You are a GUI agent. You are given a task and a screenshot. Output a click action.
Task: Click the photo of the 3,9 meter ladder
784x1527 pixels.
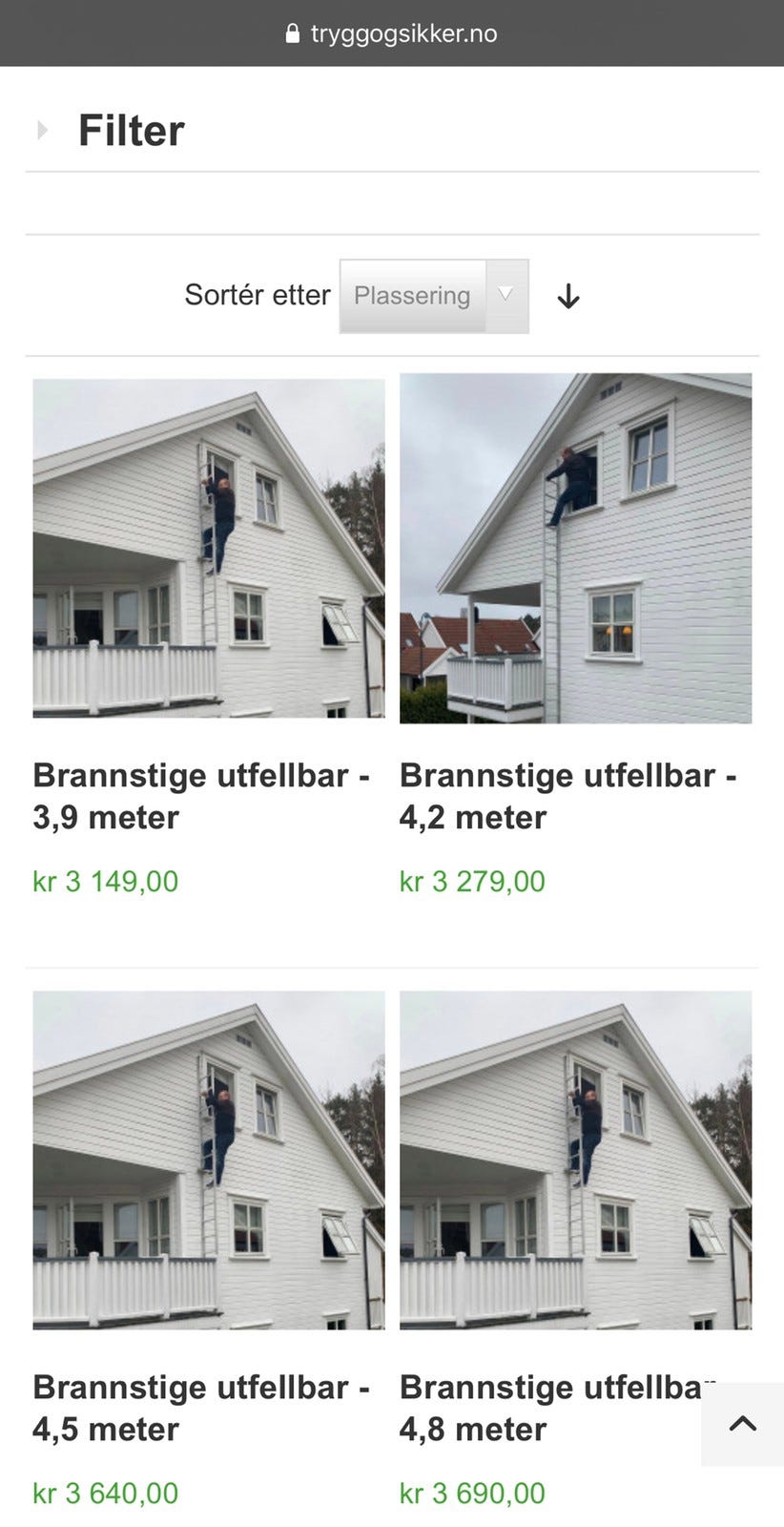pyautogui.click(x=209, y=550)
